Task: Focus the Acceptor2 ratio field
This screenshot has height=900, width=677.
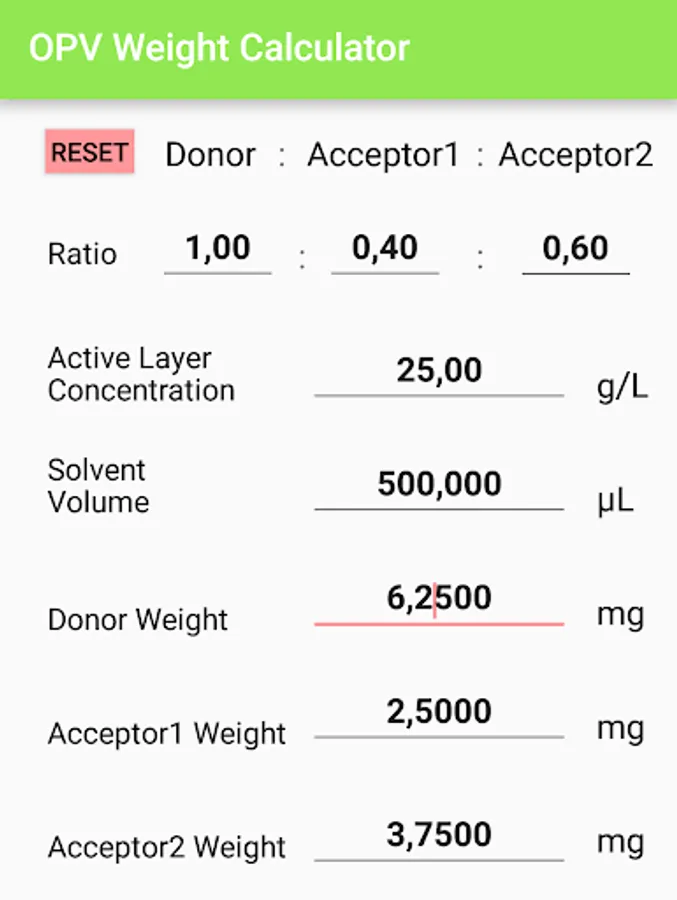Action: coord(575,249)
